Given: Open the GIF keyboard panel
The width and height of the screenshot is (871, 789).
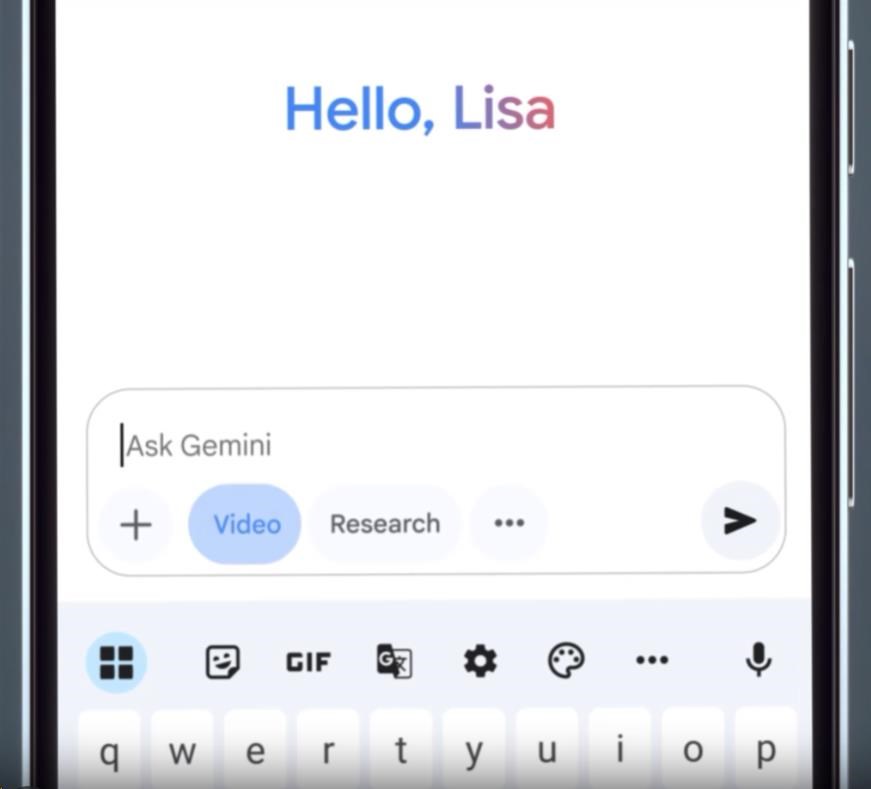Looking at the screenshot, I should [308, 661].
